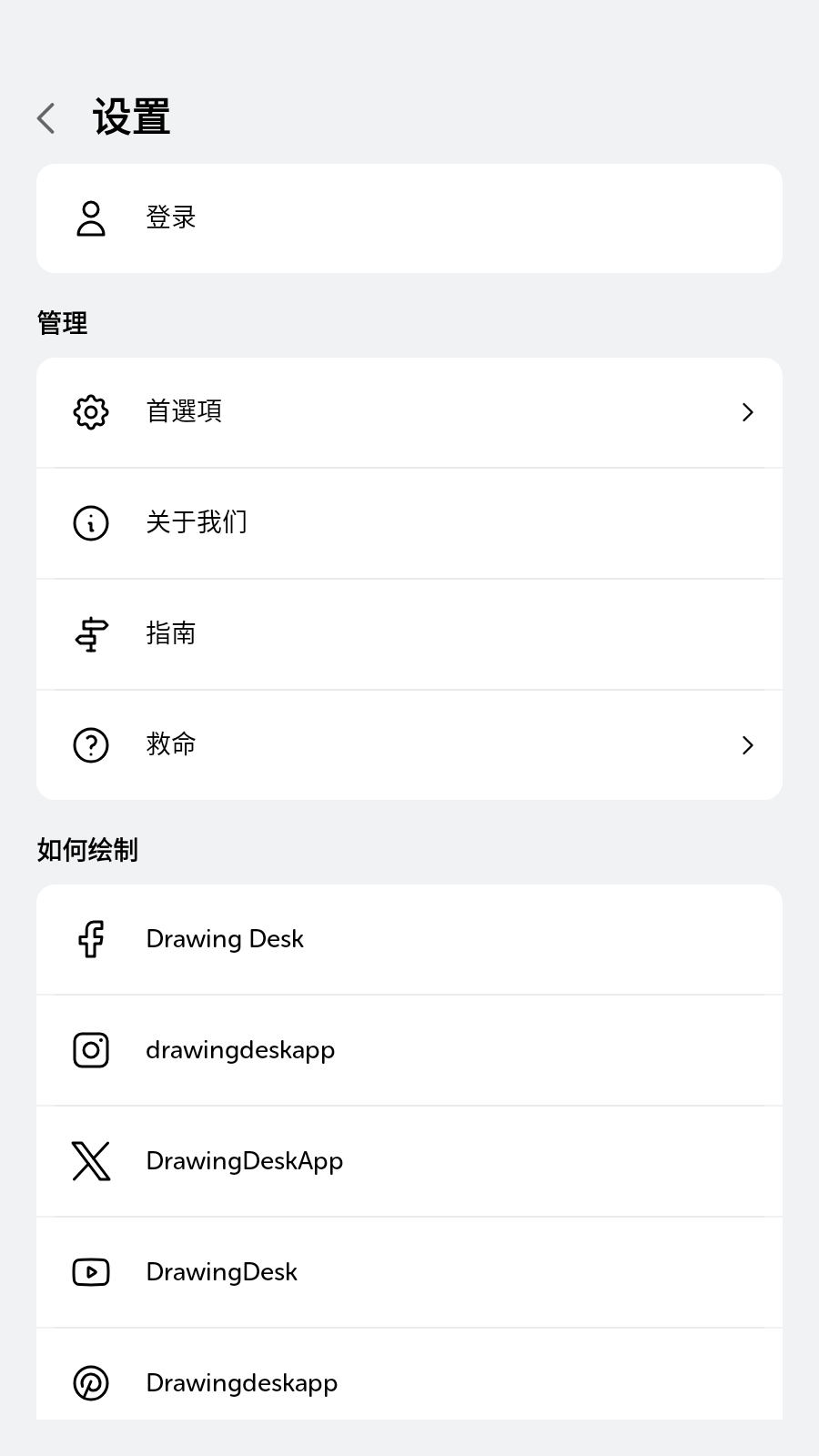Open the Instagram icon next to drawingdeskapp
This screenshot has width=819, height=1456.
pos(90,1049)
